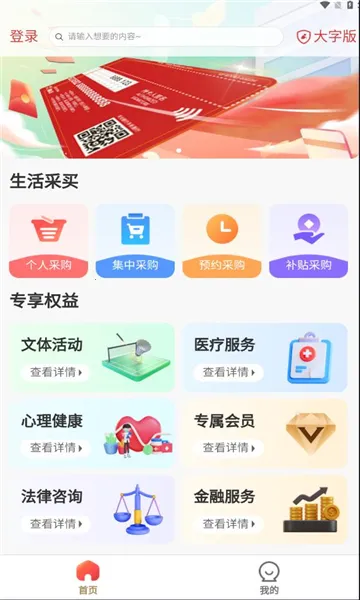360x600 pixels.
Task: Tap the 登录 login link
Action: click(x=24, y=36)
